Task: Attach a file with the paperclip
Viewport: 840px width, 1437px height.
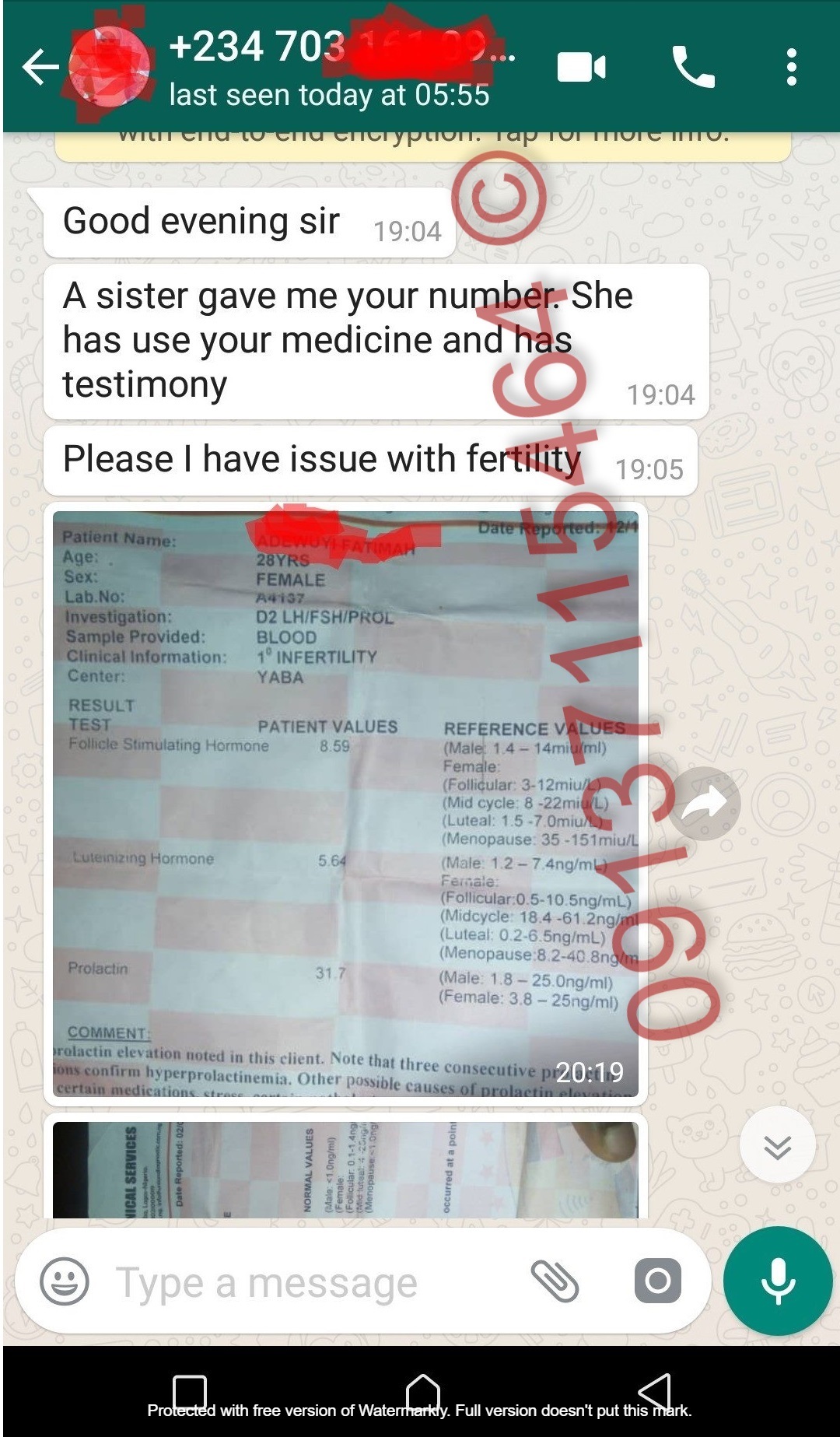Action: click(555, 1281)
